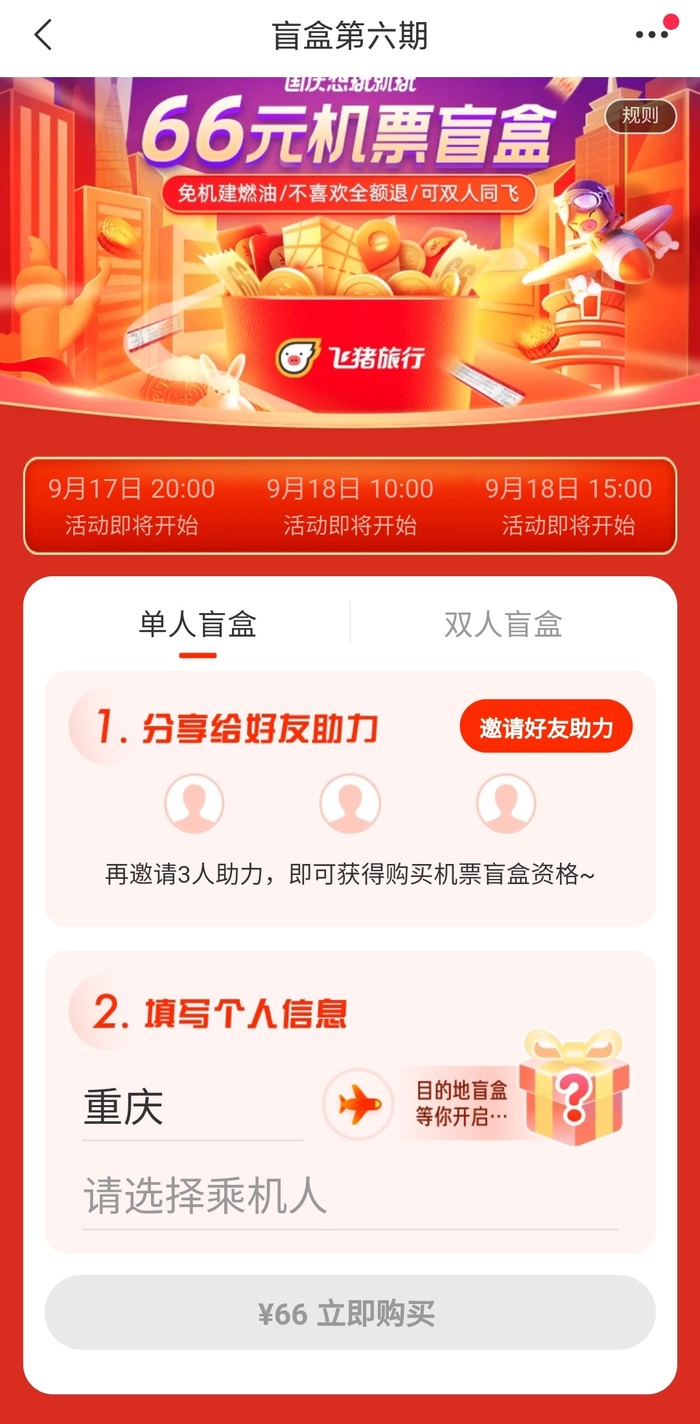Open the three-dot overflow menu
Image resolution: width=700 pixels, height=1424 pixels.
(x=652, y=35)
